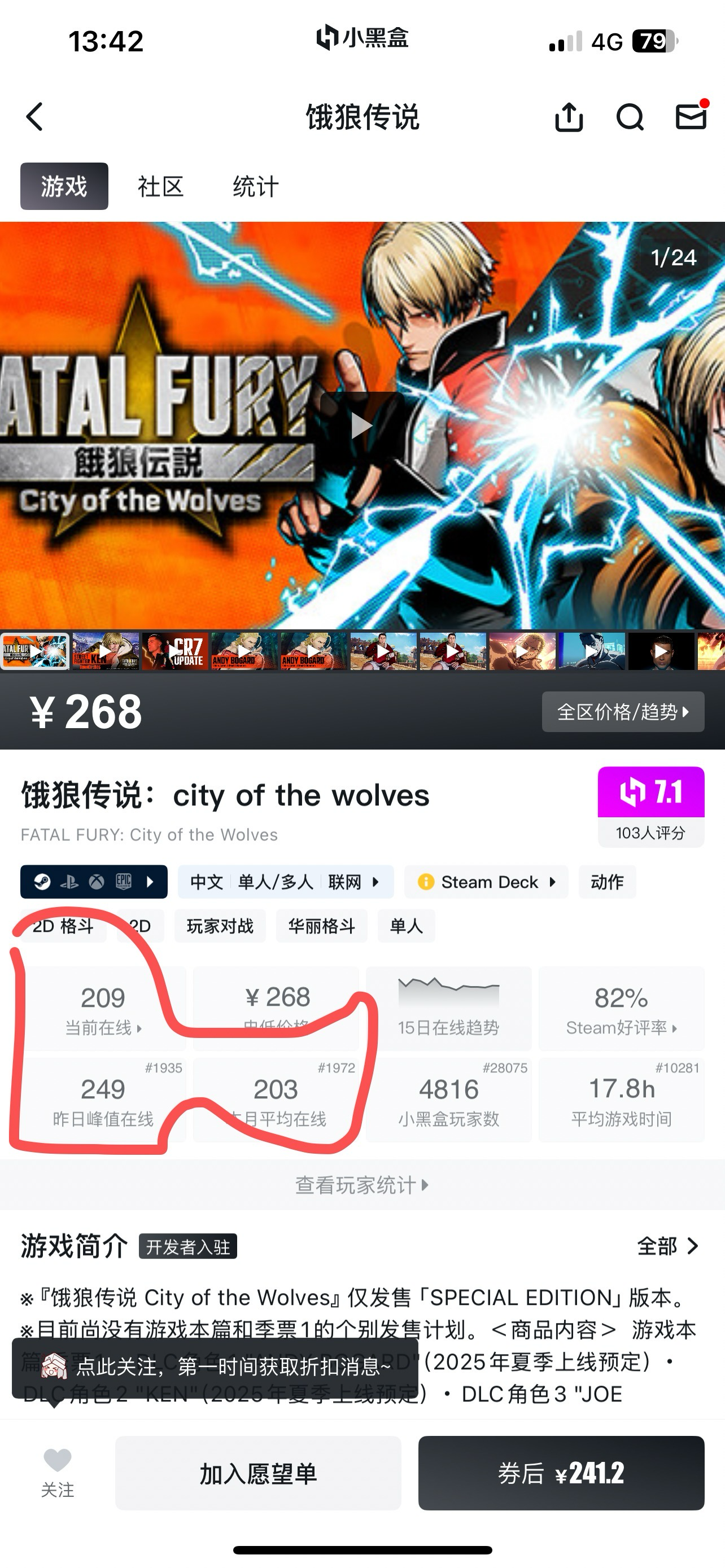
Task: Open the 华丽格斗 tag
Action: [321, 926]
